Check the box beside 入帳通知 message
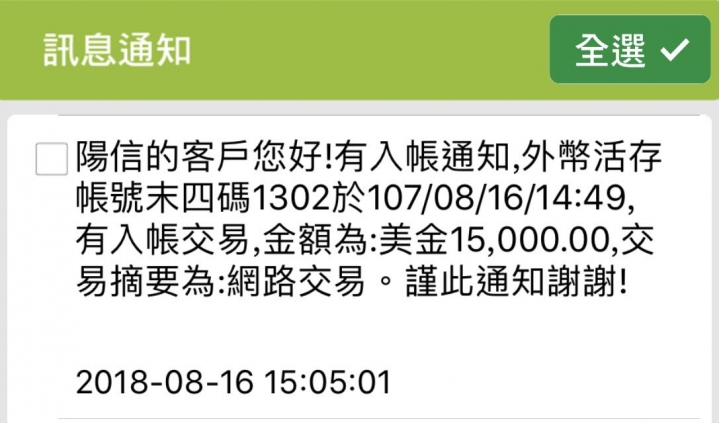720x423 pixels. [51, 159]
